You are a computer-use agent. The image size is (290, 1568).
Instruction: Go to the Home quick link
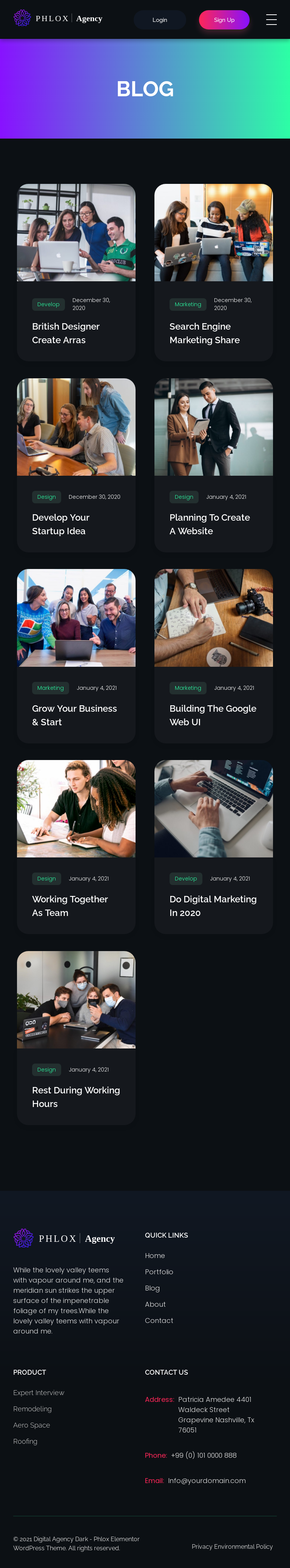155,1256
